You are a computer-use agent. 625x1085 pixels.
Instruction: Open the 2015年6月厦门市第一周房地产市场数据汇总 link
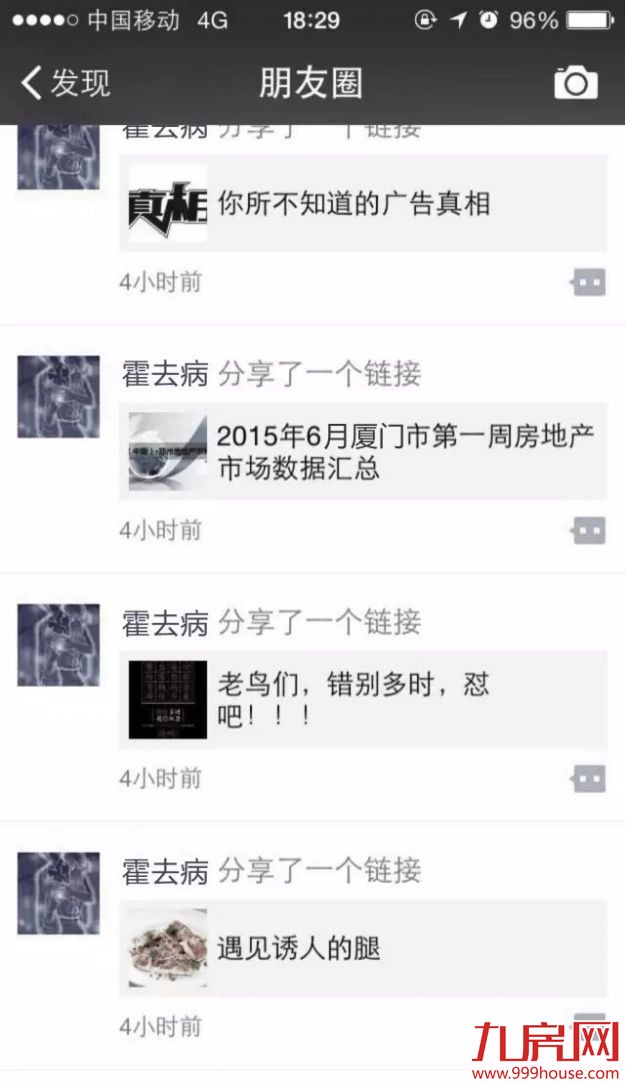click(362, 452)
